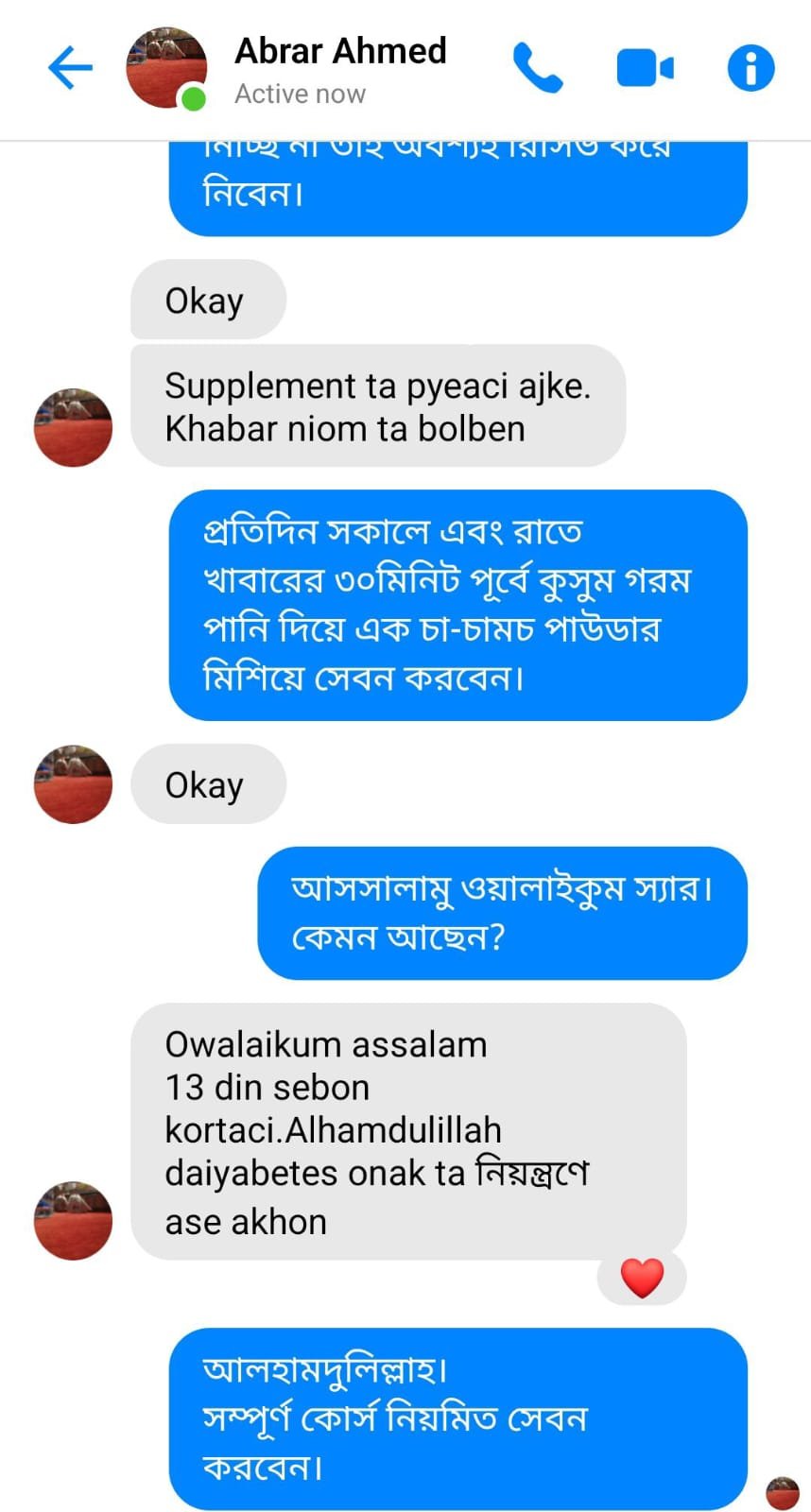Click Abrar Ahmed's profile picture in the header
The width and height of the screenshot is (811, 1512).
tap(166, 66)
